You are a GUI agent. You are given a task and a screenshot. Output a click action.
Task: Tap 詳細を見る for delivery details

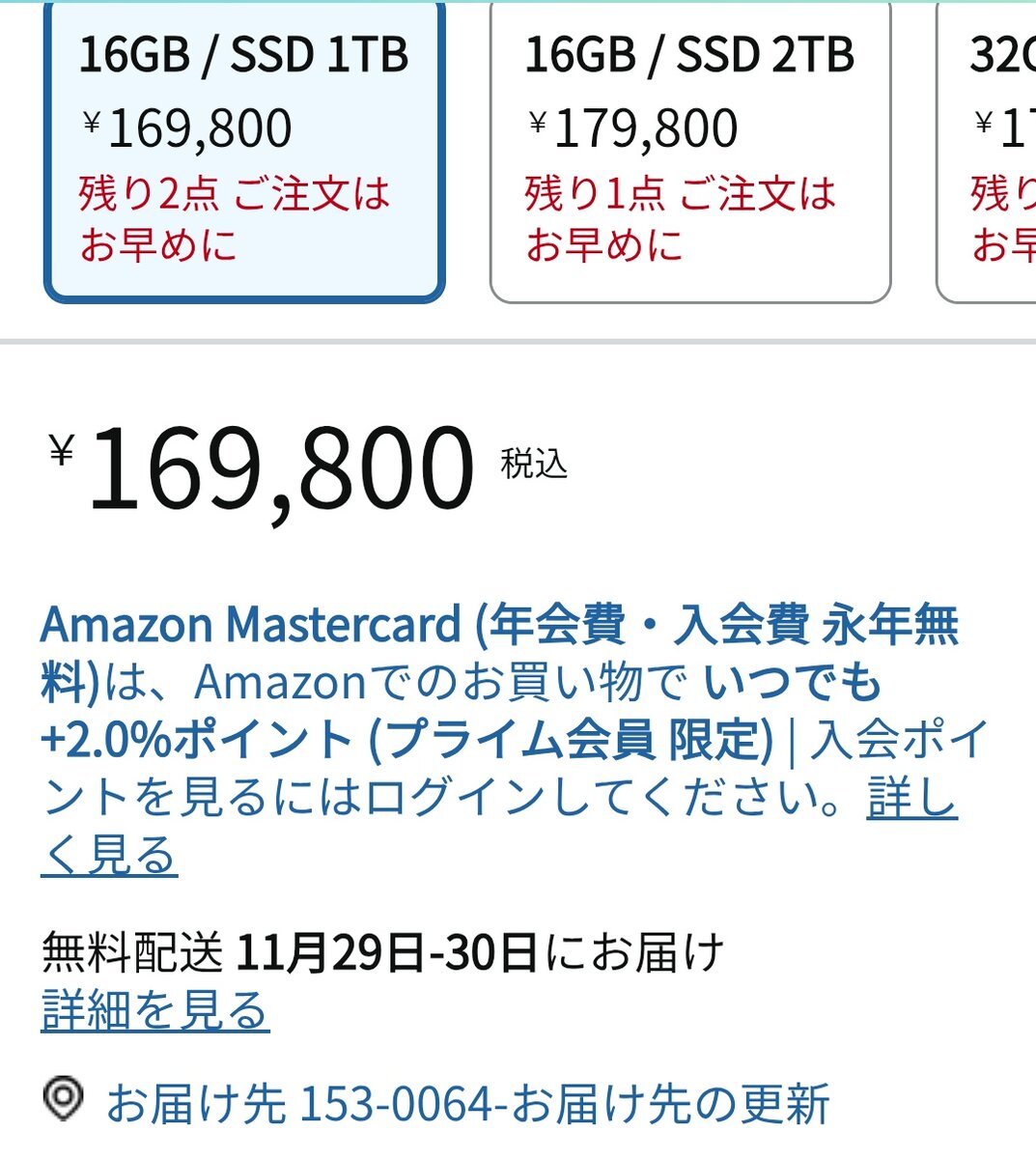coord(155,1010)
